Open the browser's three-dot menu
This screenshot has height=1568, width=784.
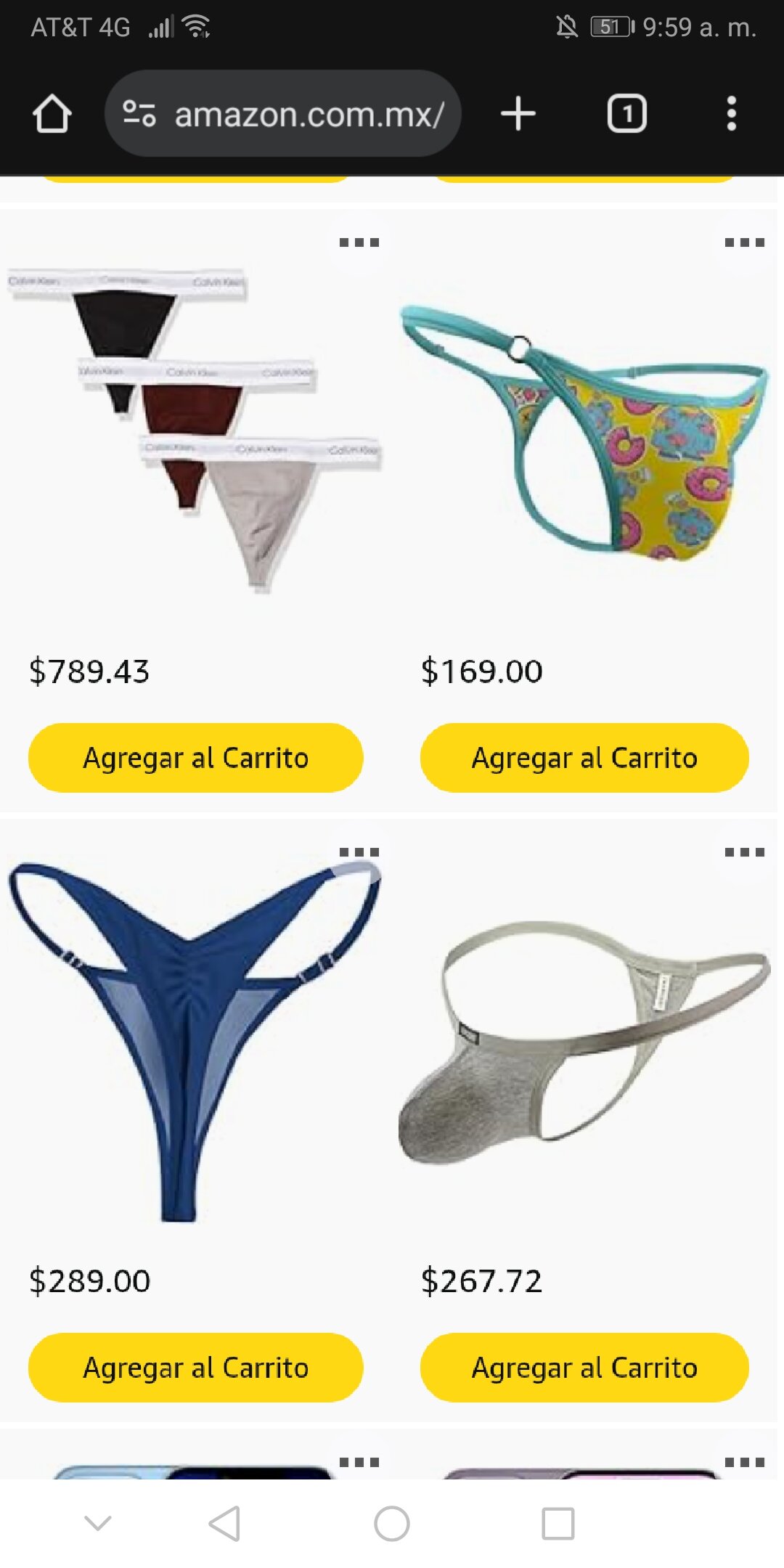point(731,114)
